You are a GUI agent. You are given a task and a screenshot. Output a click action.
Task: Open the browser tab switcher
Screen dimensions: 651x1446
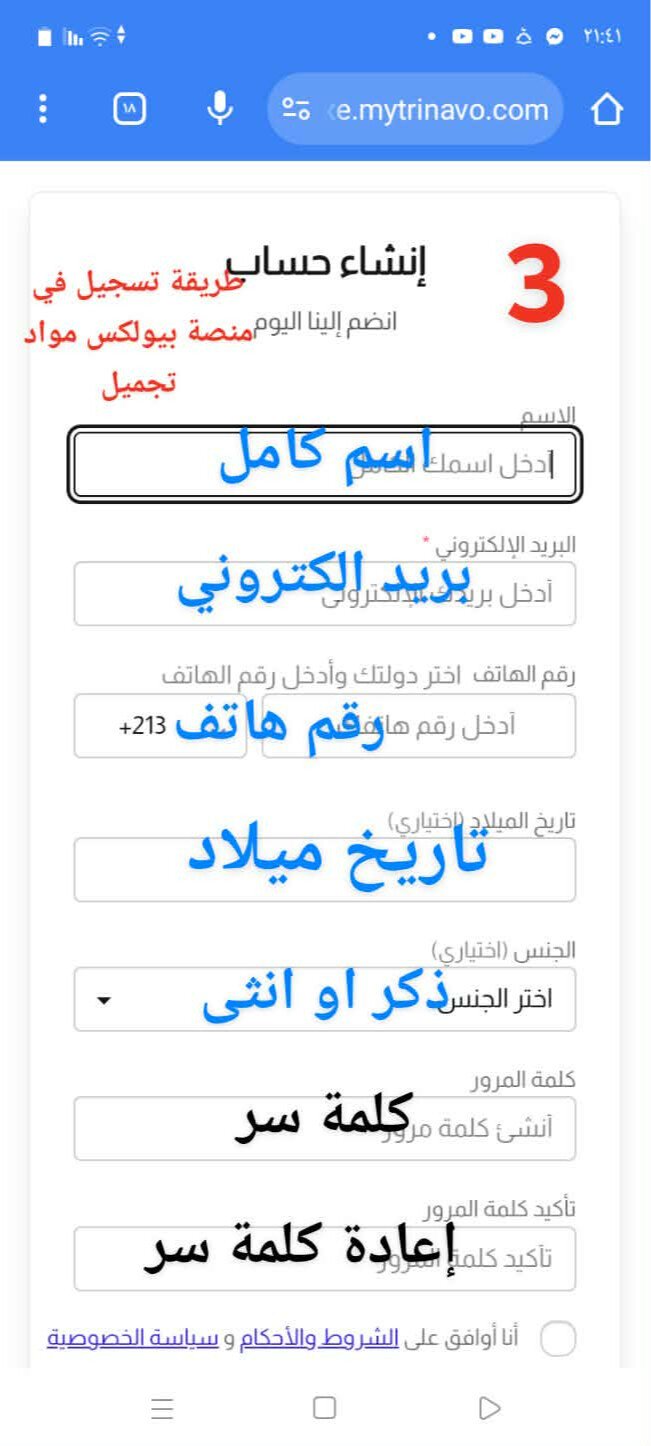pyautogui.click(x=130, y=108)
